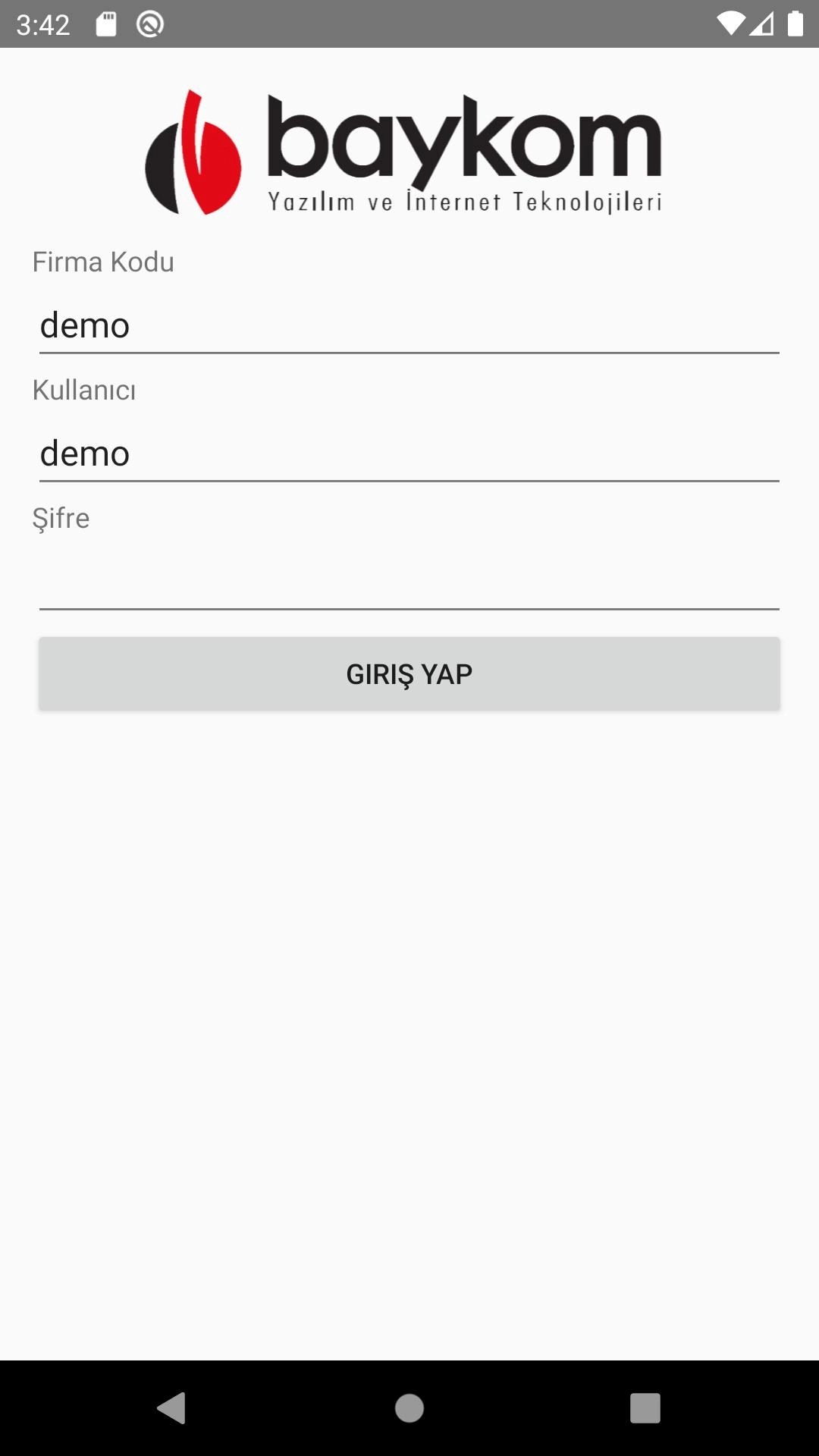Focus the Kullanıcı input field
The image size is (819, 1456).
pyautogui.click(x=409, y=454)
